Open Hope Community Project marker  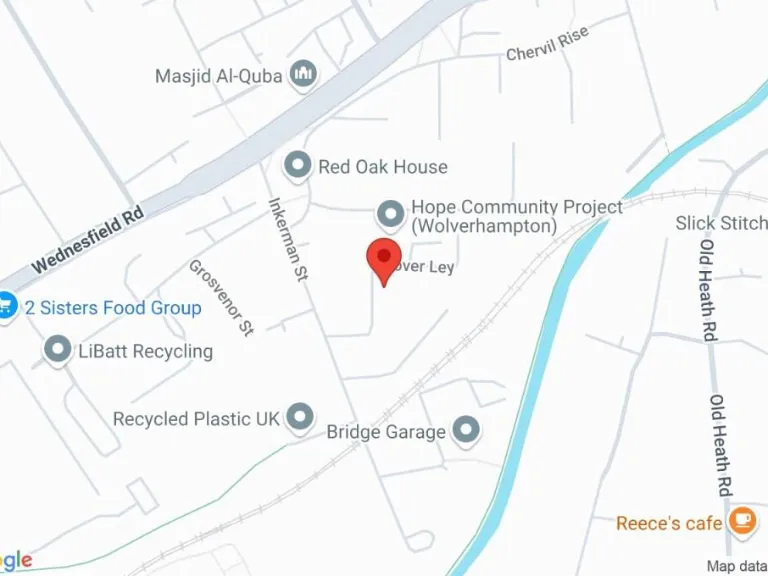point(390,213)
